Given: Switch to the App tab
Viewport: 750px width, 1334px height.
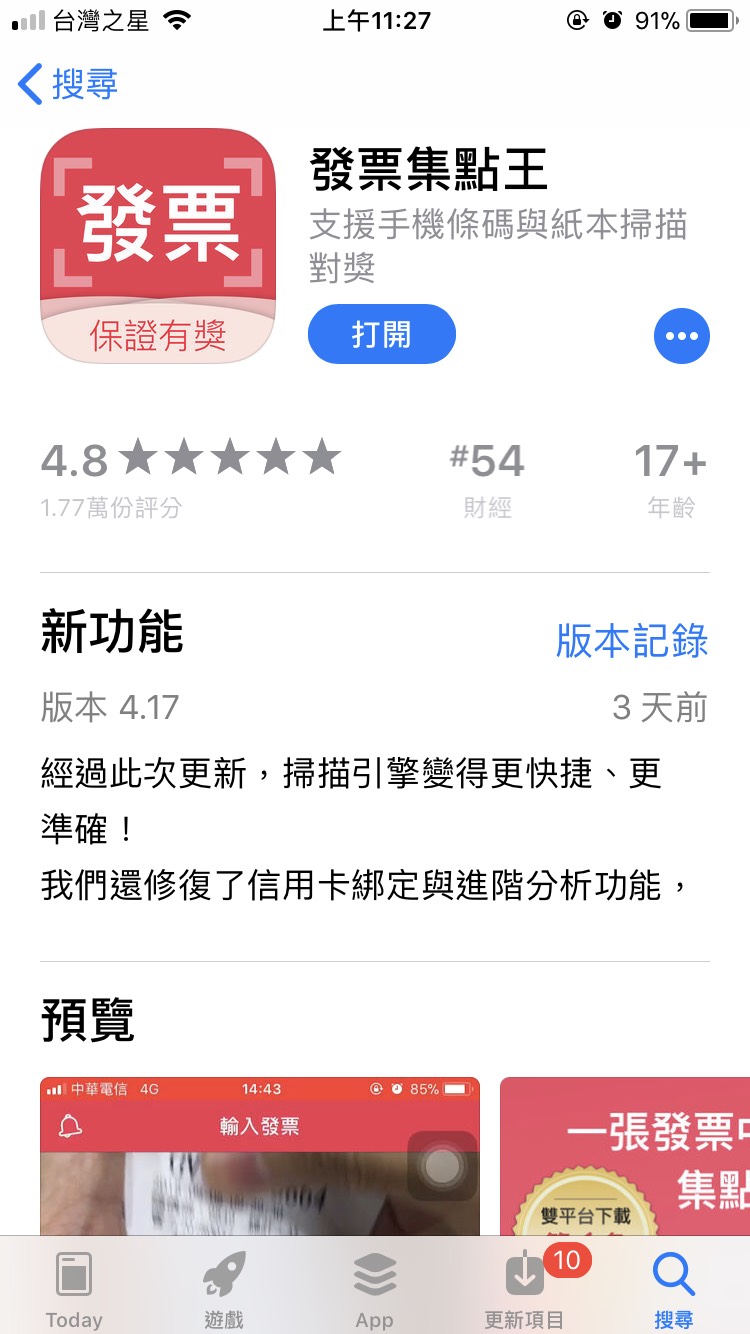Looking at the screenshot, I should pos(374,1290).
